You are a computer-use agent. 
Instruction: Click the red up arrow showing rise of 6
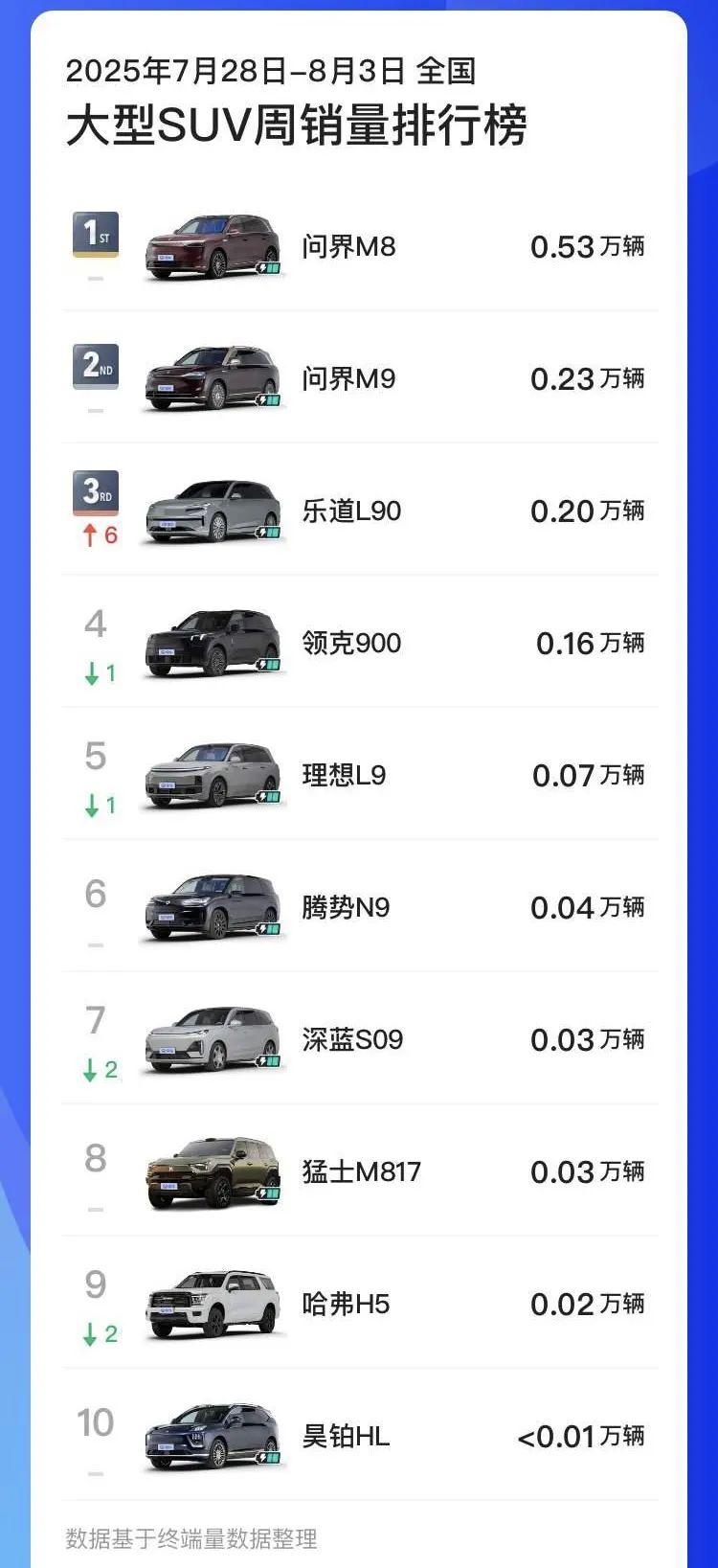[x=96, y=534]
